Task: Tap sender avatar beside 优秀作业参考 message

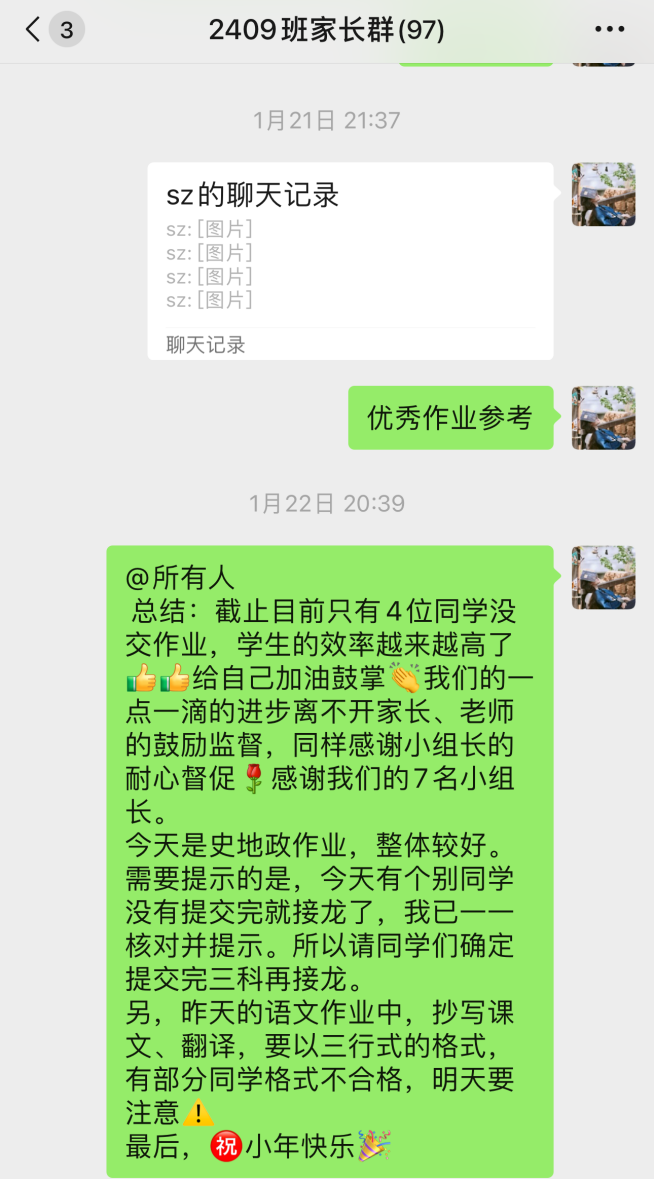Action: point(603,418)
